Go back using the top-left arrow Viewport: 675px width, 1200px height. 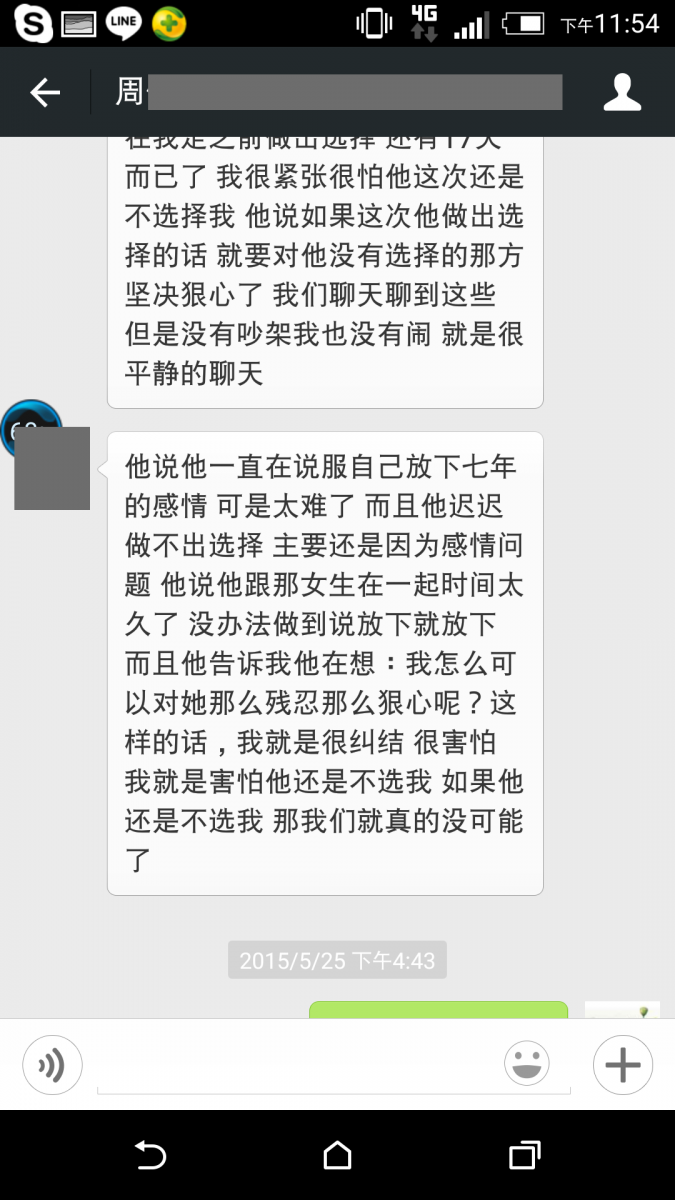(45, 93)
